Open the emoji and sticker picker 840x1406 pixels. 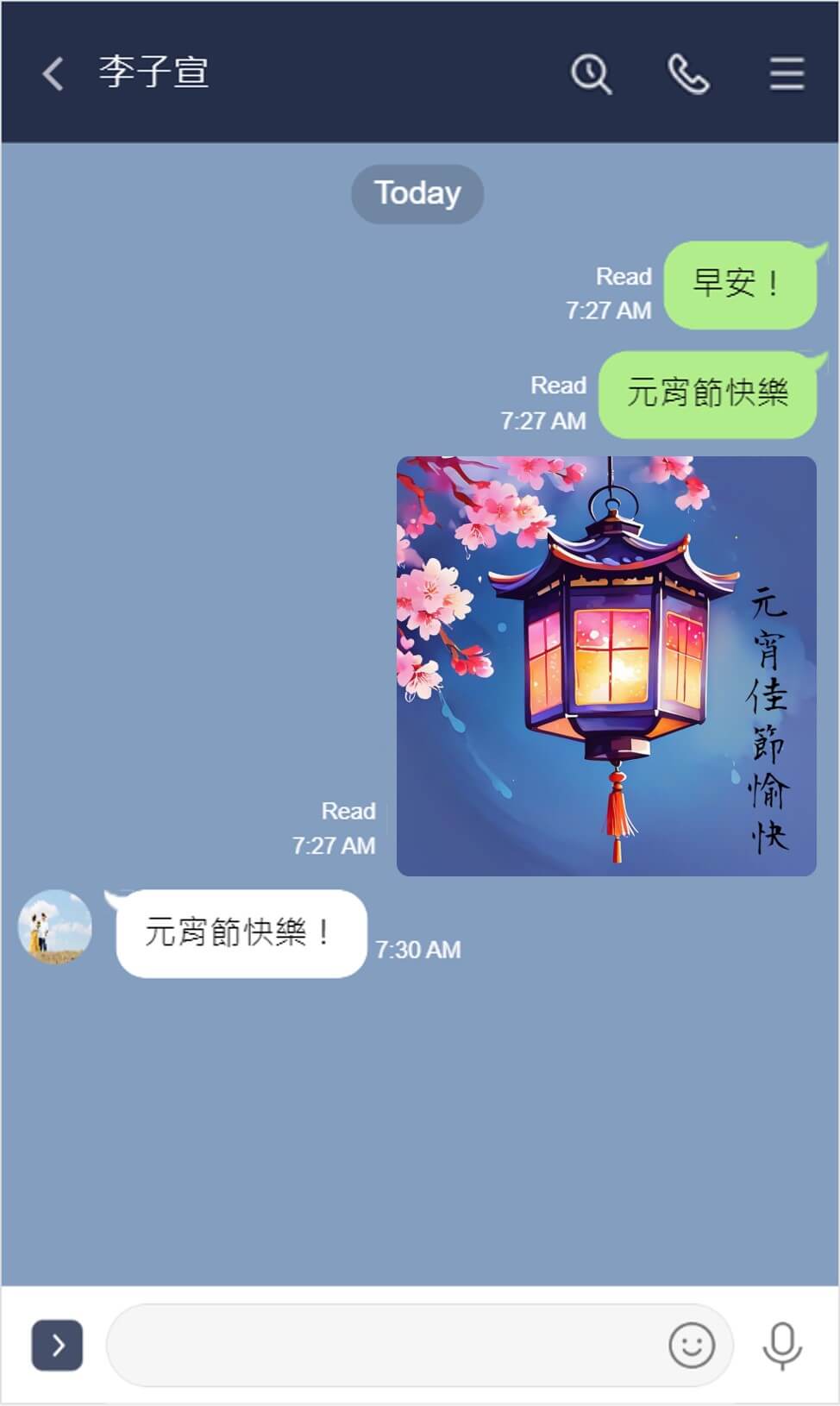click(x=692, y=1345)
